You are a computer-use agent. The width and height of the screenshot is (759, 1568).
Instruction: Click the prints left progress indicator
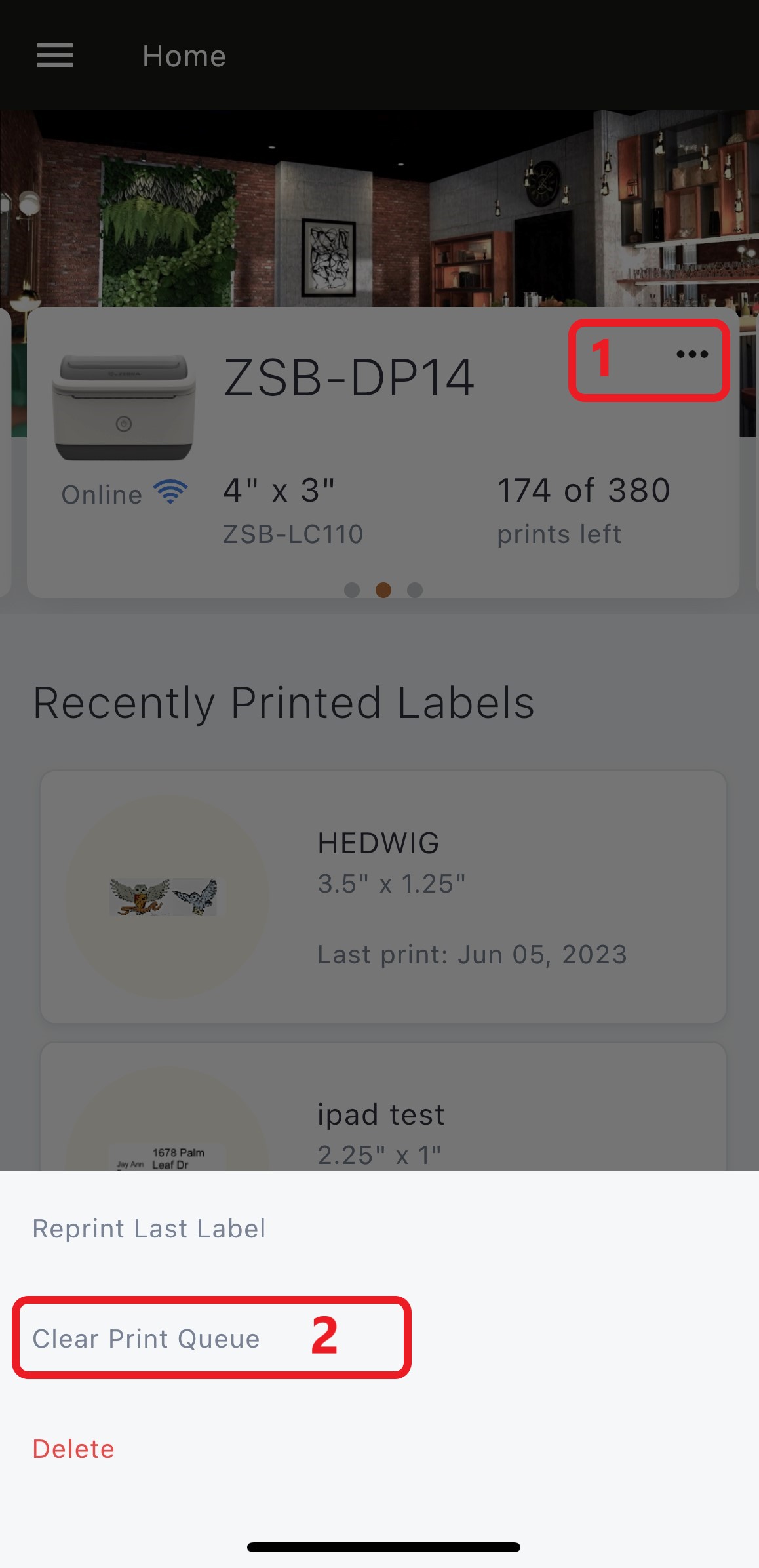click(559, 533)
